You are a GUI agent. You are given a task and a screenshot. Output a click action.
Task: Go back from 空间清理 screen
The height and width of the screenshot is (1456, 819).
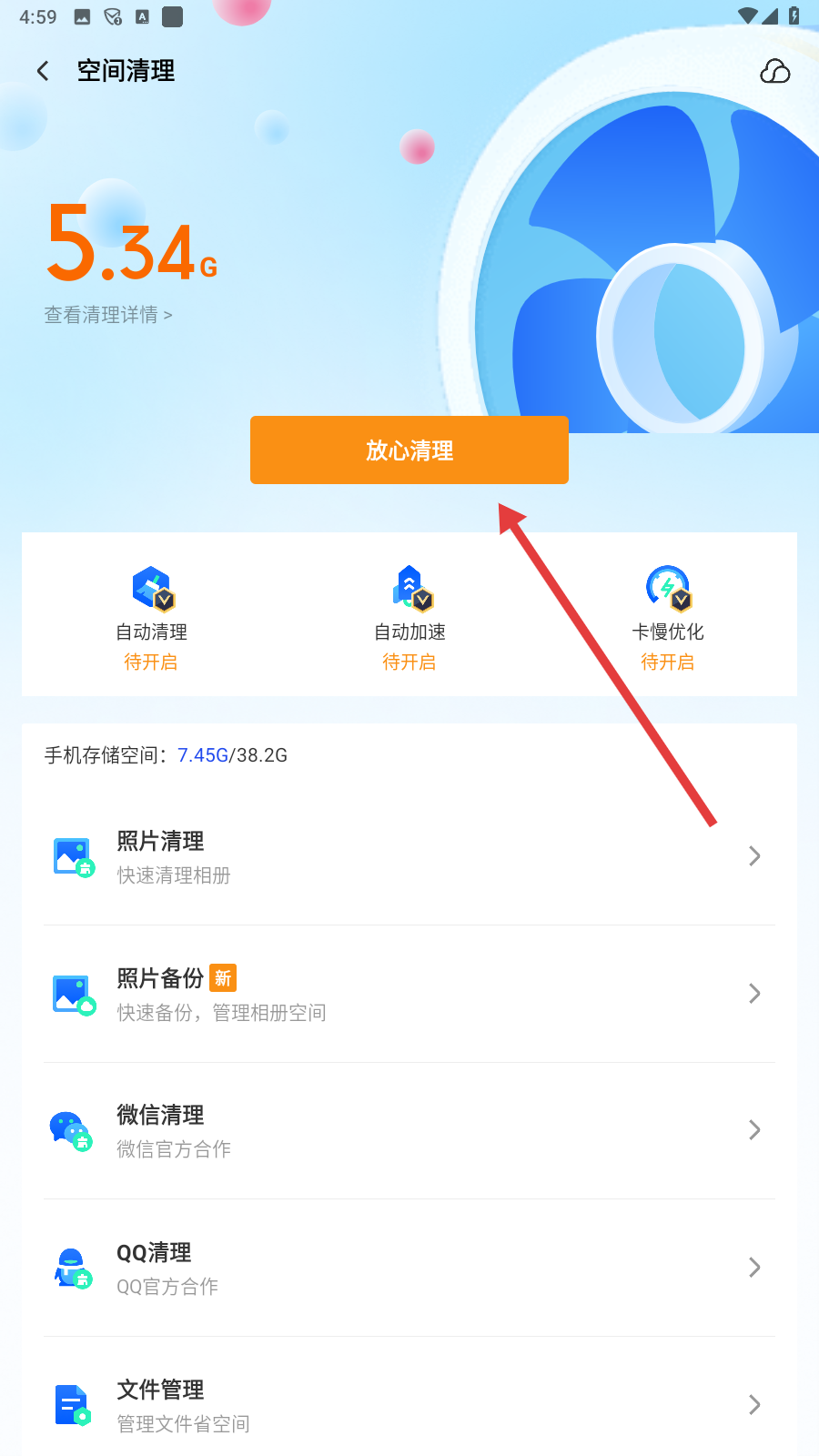(x=43, y=71)
